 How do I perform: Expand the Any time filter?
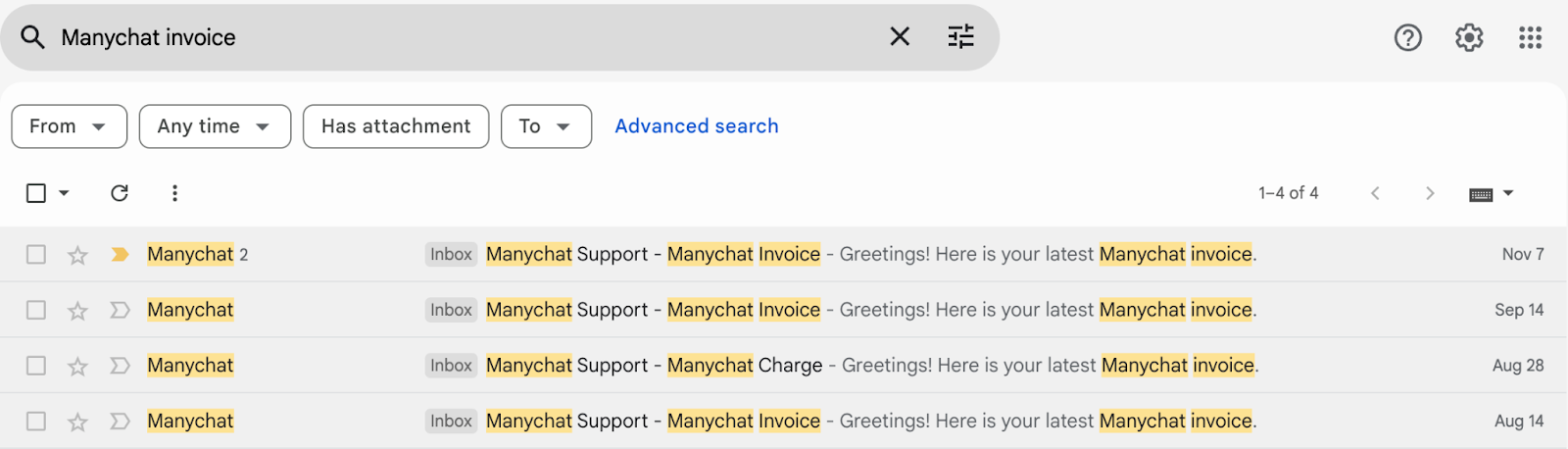point(215,126)
